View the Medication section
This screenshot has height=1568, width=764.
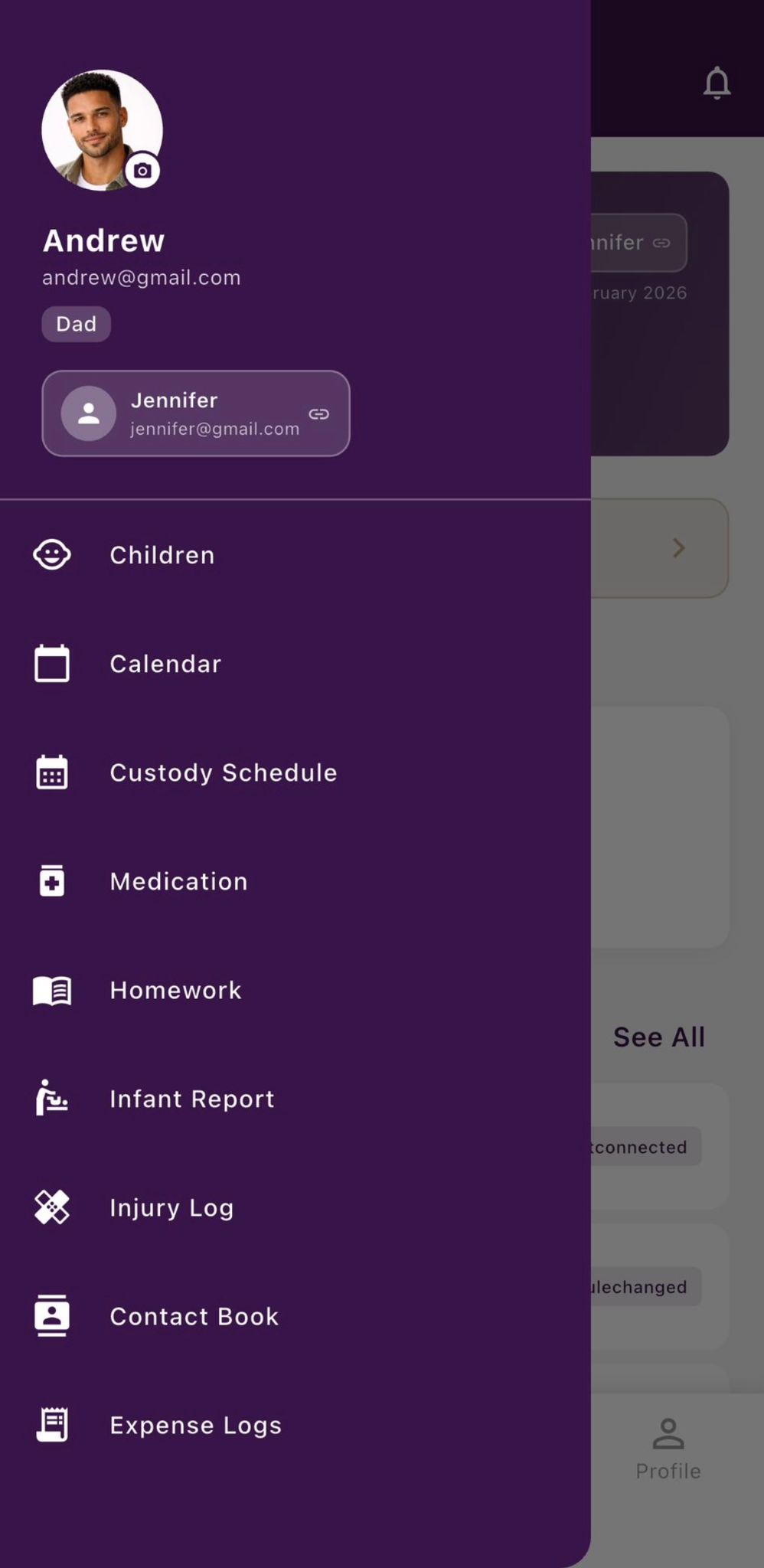click(178, 881)
